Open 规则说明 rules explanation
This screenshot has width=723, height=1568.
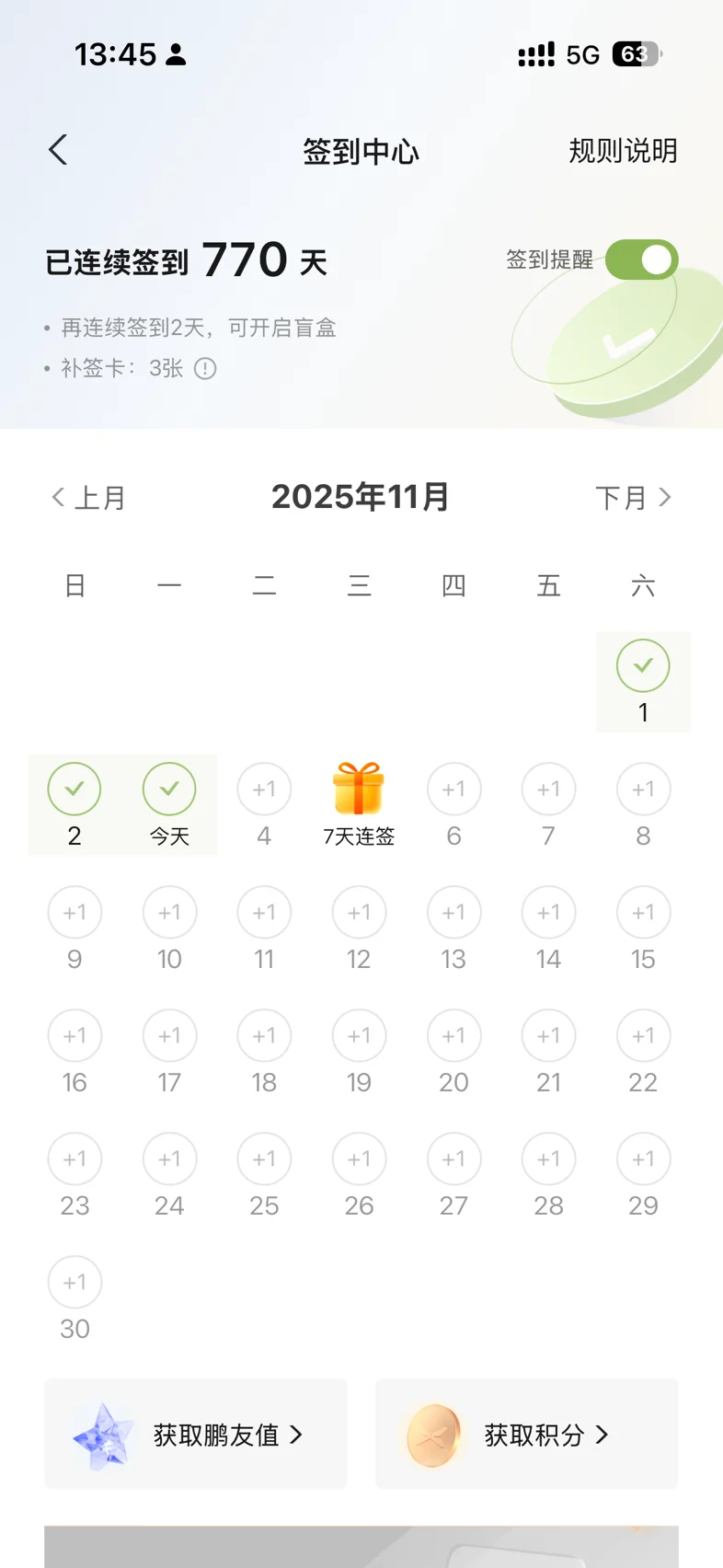(x=622, y=151)
